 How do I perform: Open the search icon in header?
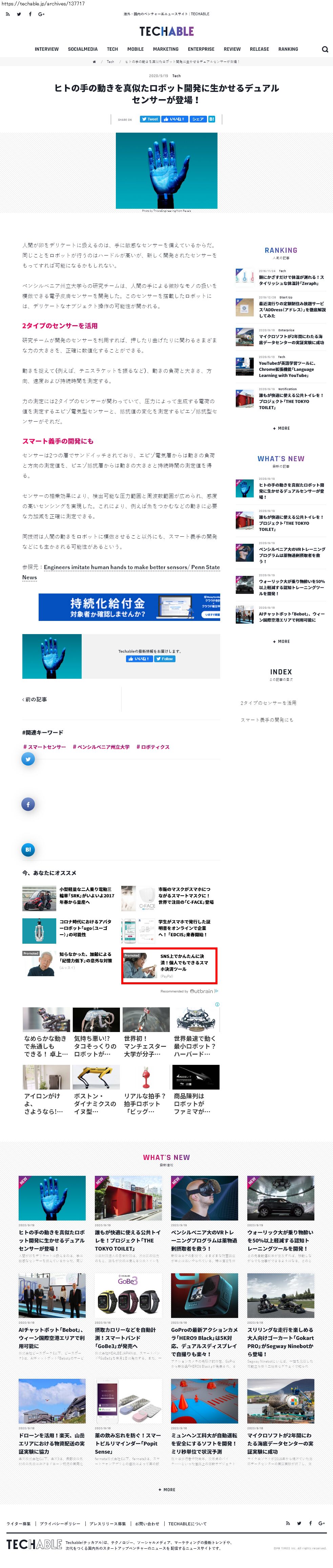325,49
